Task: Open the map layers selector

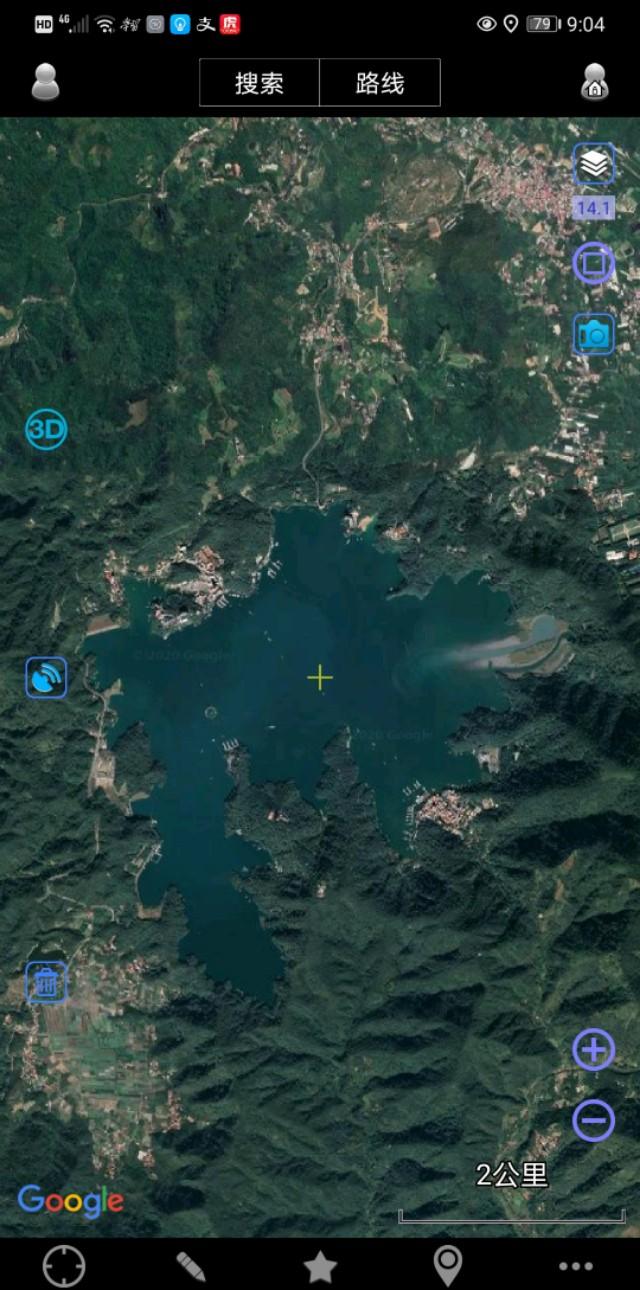Action: [x=594, y=164]
